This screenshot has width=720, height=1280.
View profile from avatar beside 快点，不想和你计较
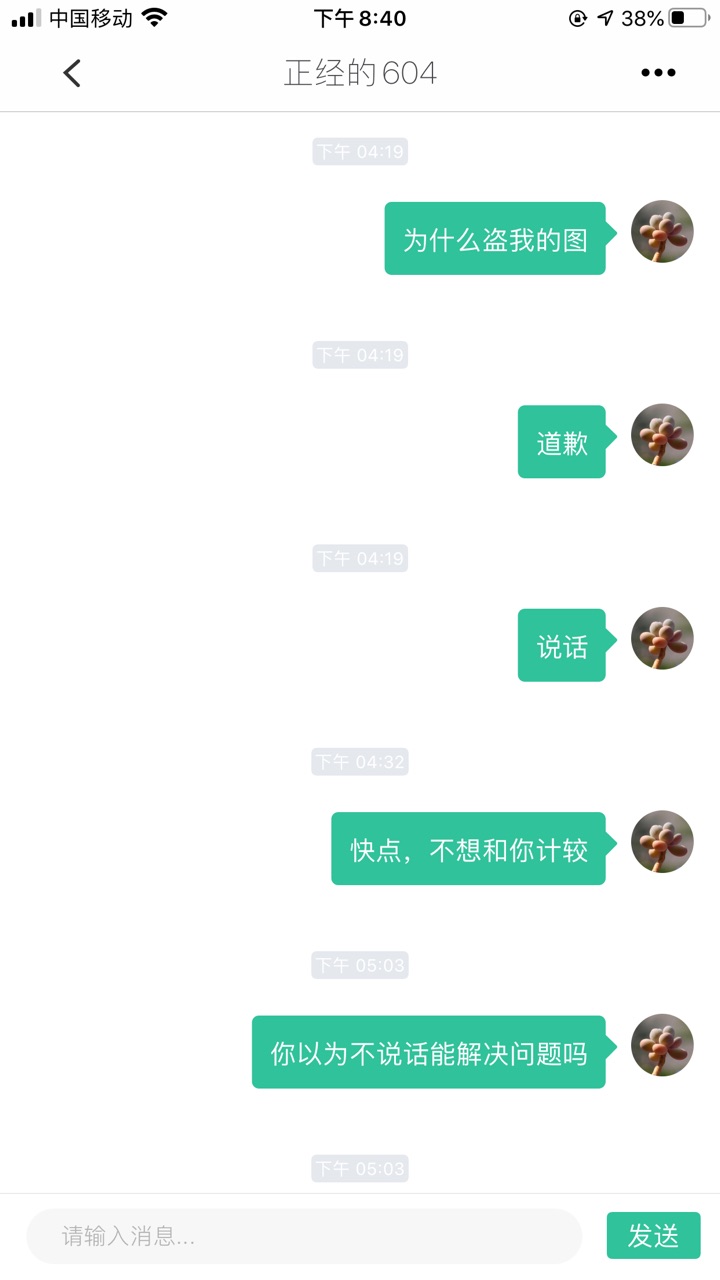coord(662,842)
